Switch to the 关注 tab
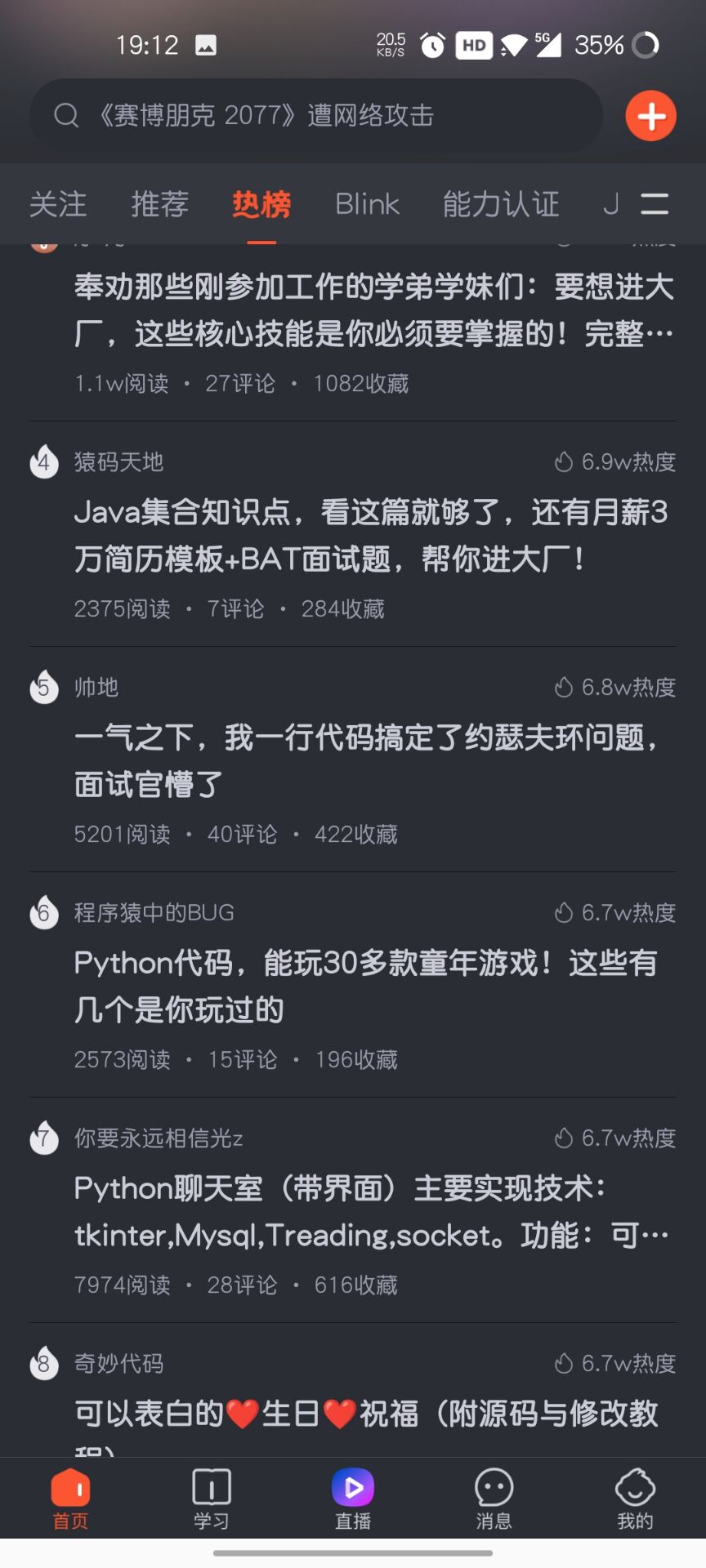This screenshot has height=1568, width=706. pyautogui.click(x=57, y=204)
